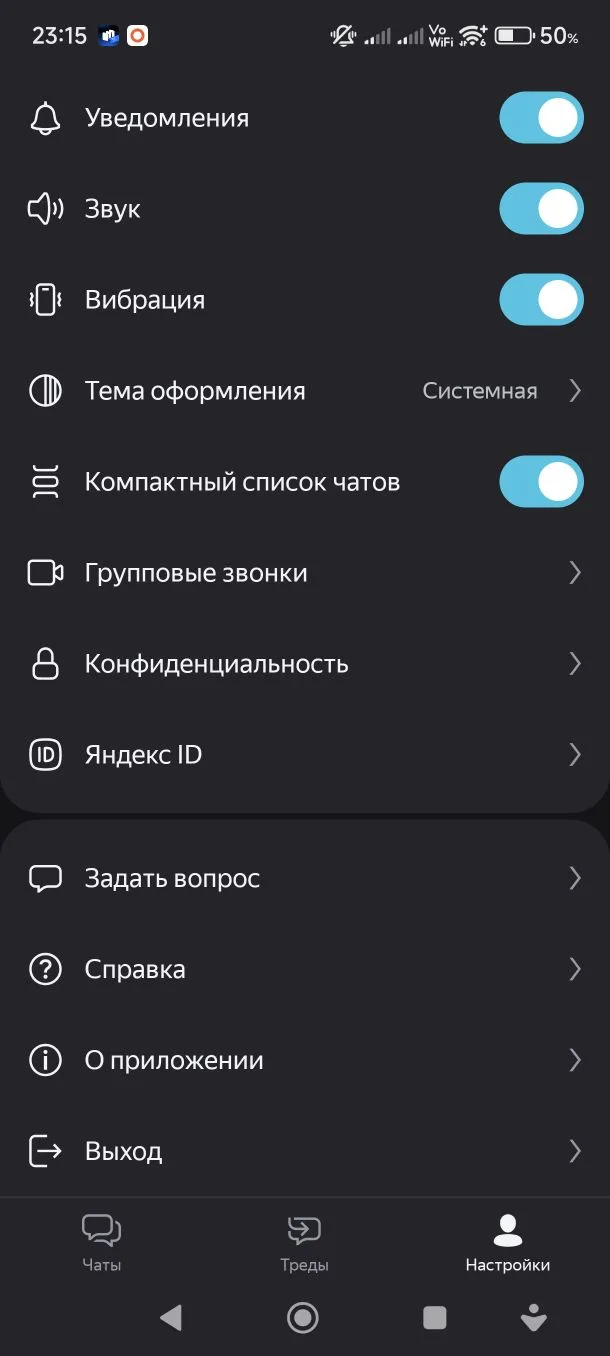Go to the system home screen
The image size is (610, 1356).
[x=303, y=1318]
